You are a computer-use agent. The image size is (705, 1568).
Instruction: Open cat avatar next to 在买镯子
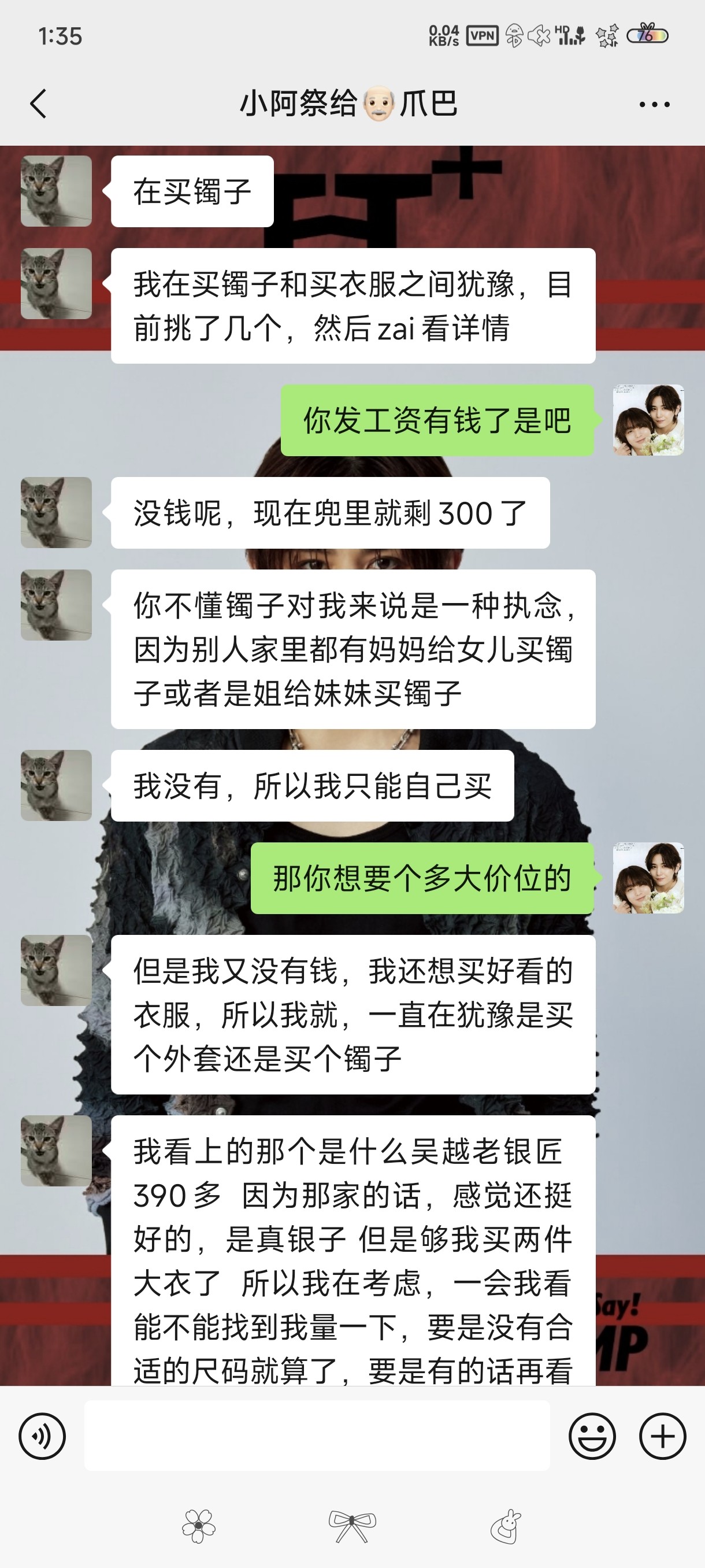pos(56,191)
